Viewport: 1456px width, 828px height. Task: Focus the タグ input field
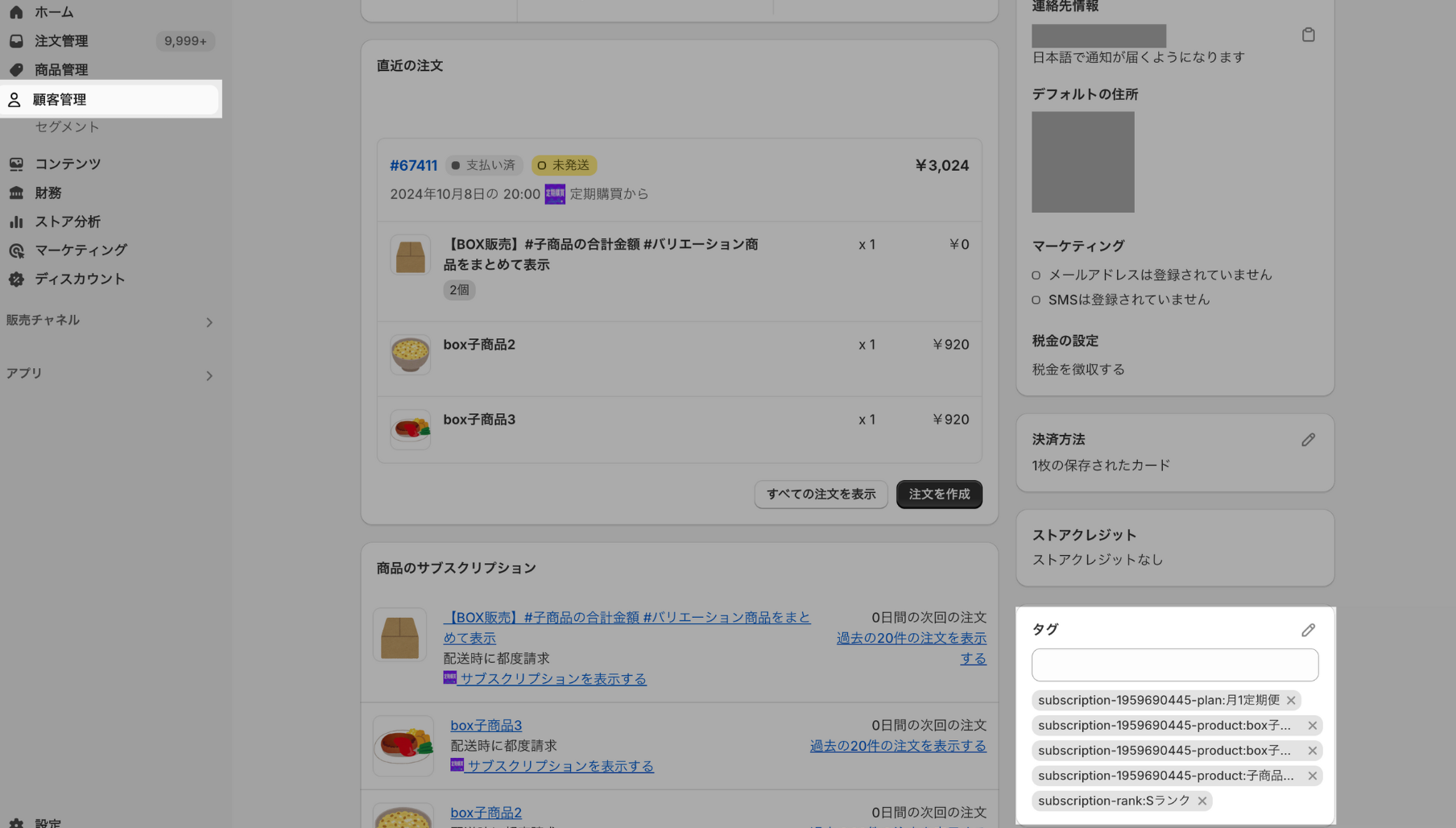coord(1174,665)
